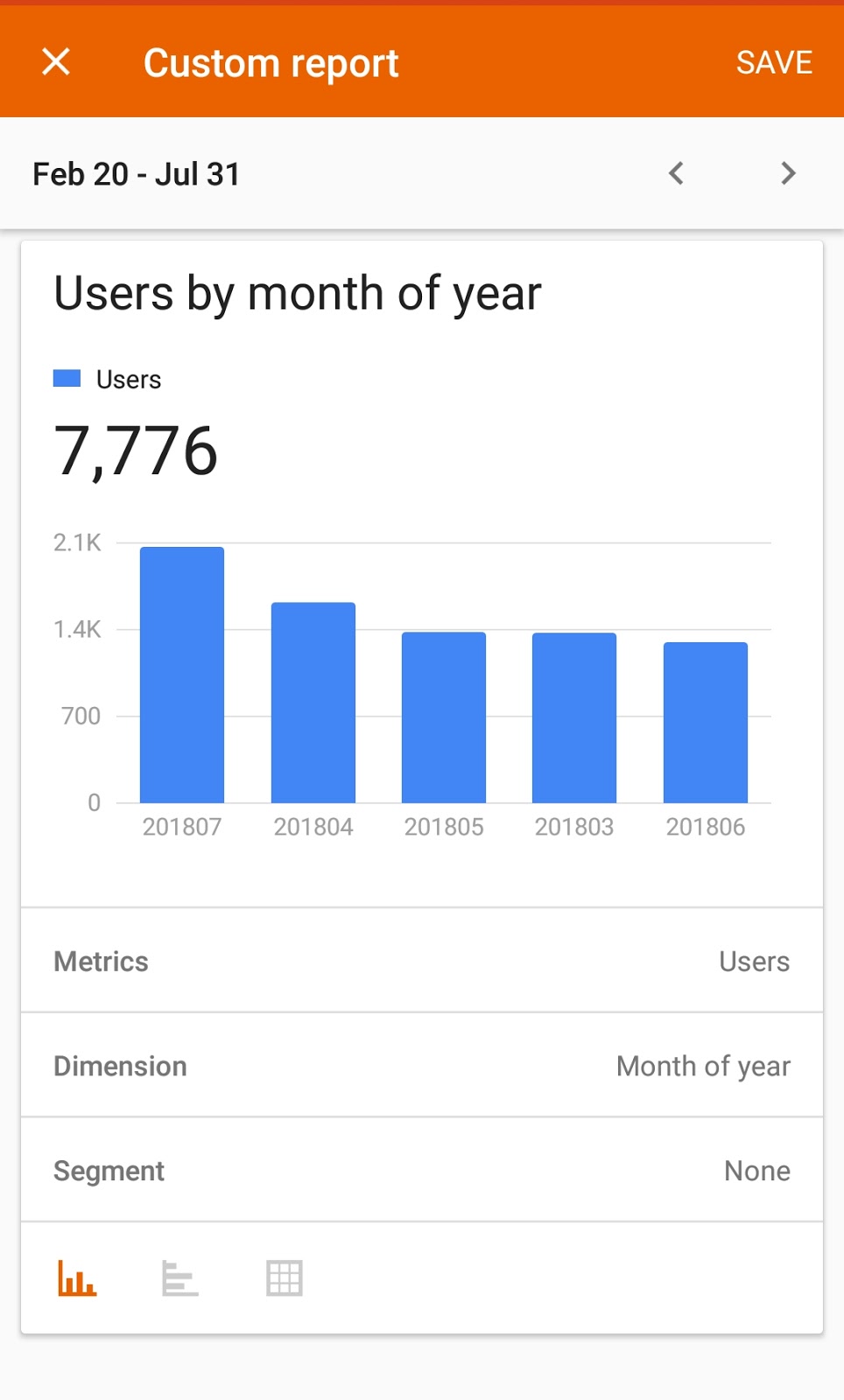The width and height of the screenshot is (844, 1400).
Task: Close the custom report
Action: 56,62
